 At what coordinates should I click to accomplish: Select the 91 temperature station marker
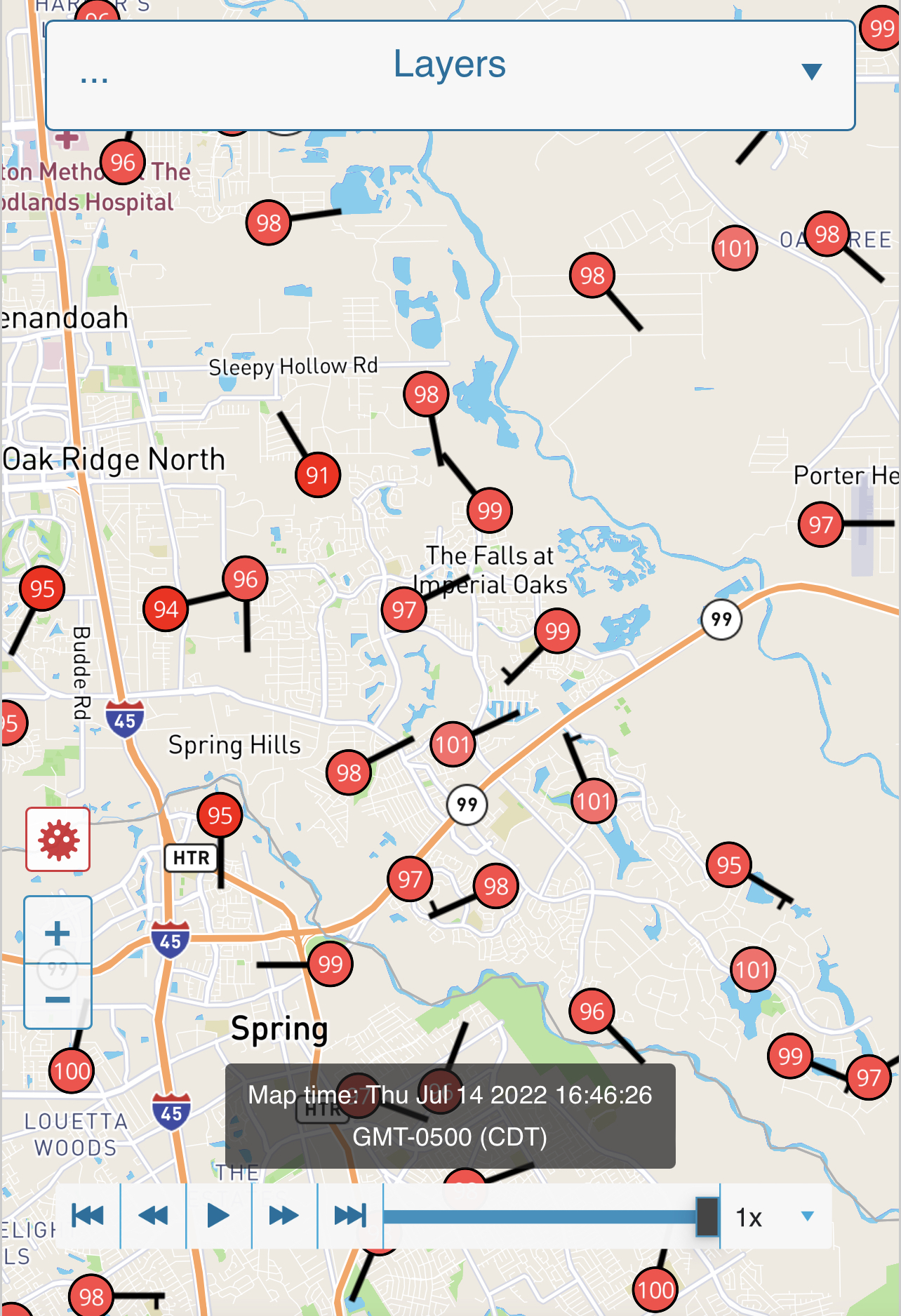click(x=317, y=475)
